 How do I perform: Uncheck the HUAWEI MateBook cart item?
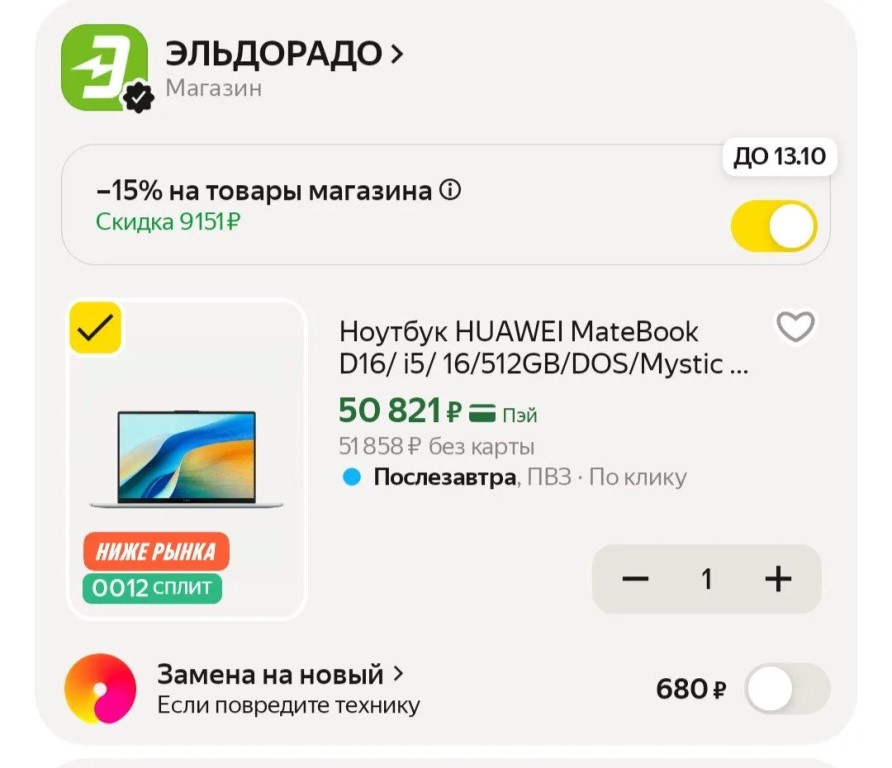(95, 327)
